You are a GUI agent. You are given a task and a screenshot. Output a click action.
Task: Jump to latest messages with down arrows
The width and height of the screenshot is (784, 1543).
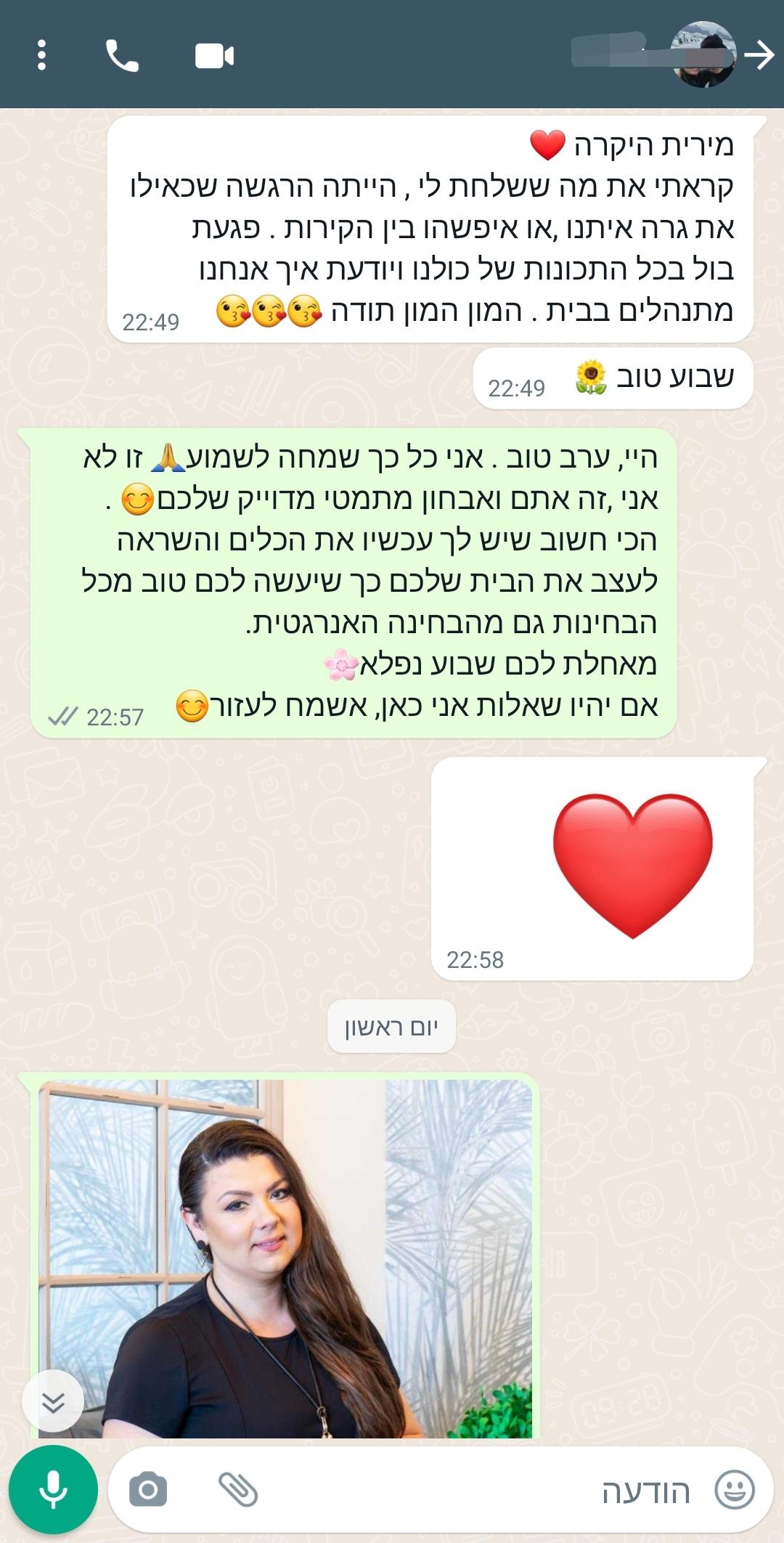[x=53, y=1401]
